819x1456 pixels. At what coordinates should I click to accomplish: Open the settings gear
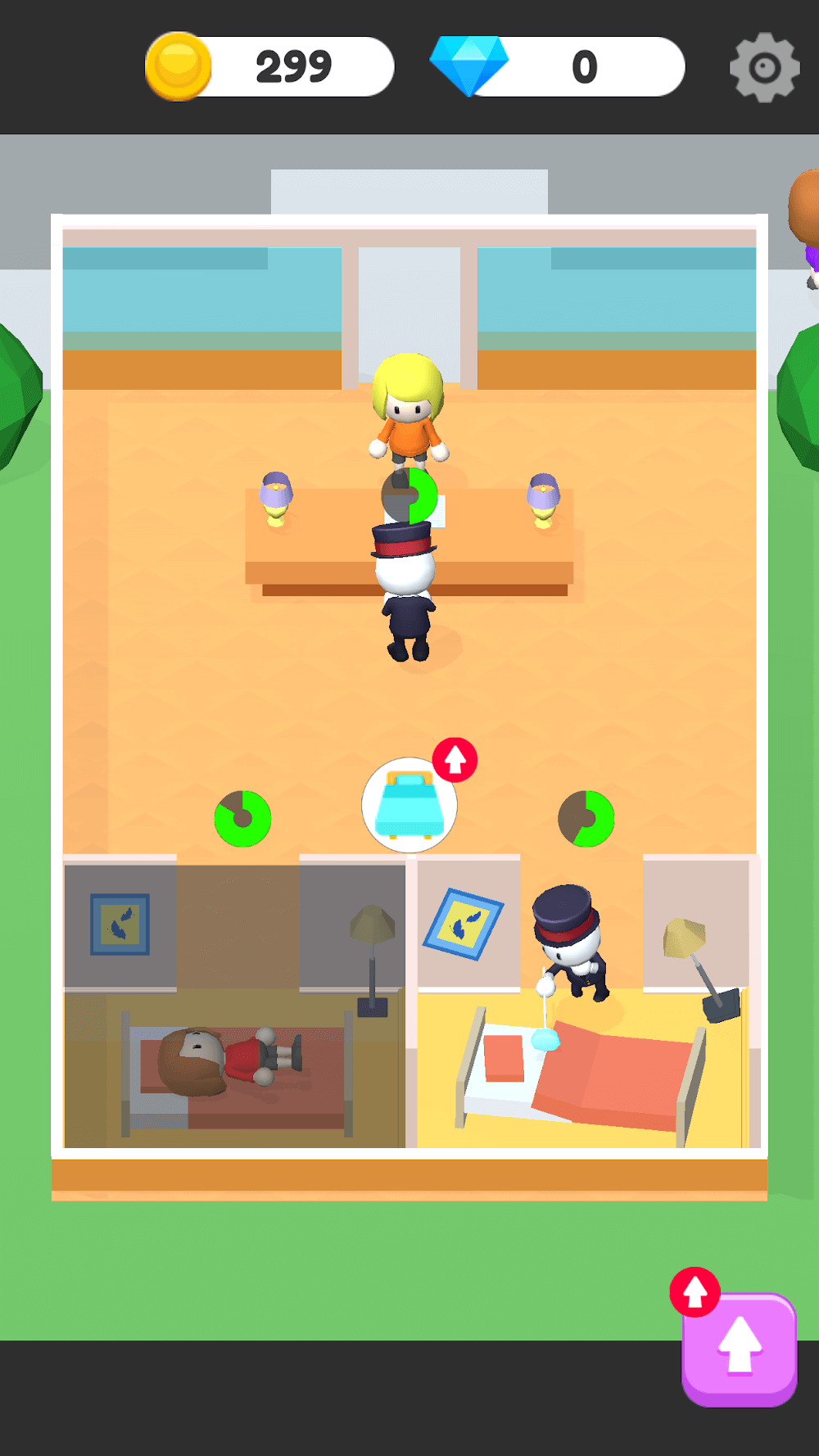764,67
